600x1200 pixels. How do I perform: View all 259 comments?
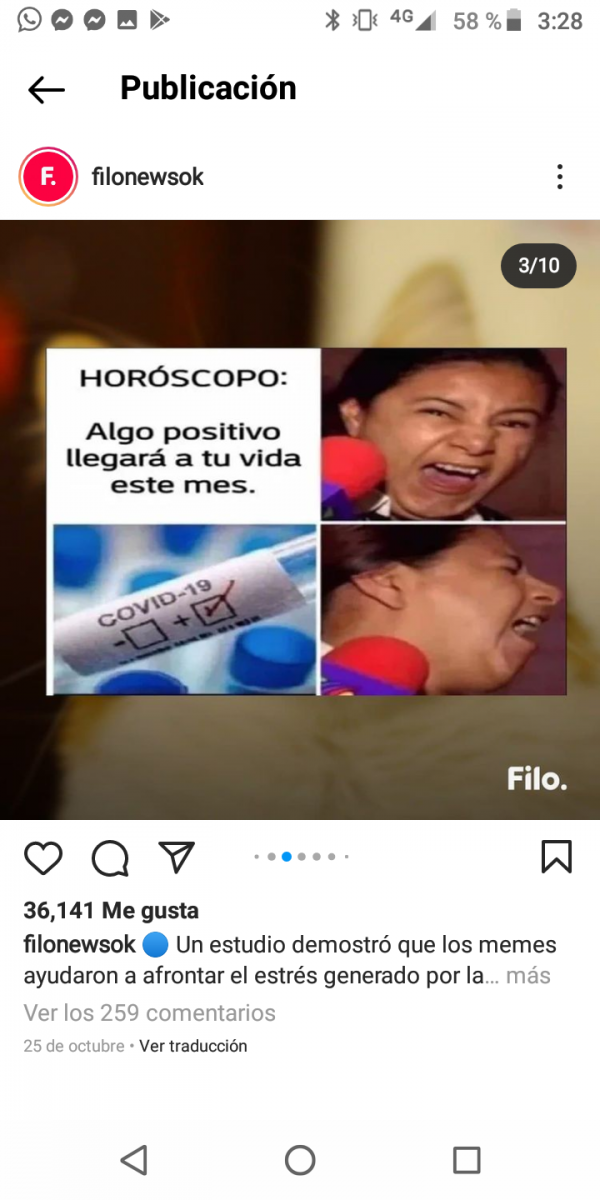coord(149,1013)
